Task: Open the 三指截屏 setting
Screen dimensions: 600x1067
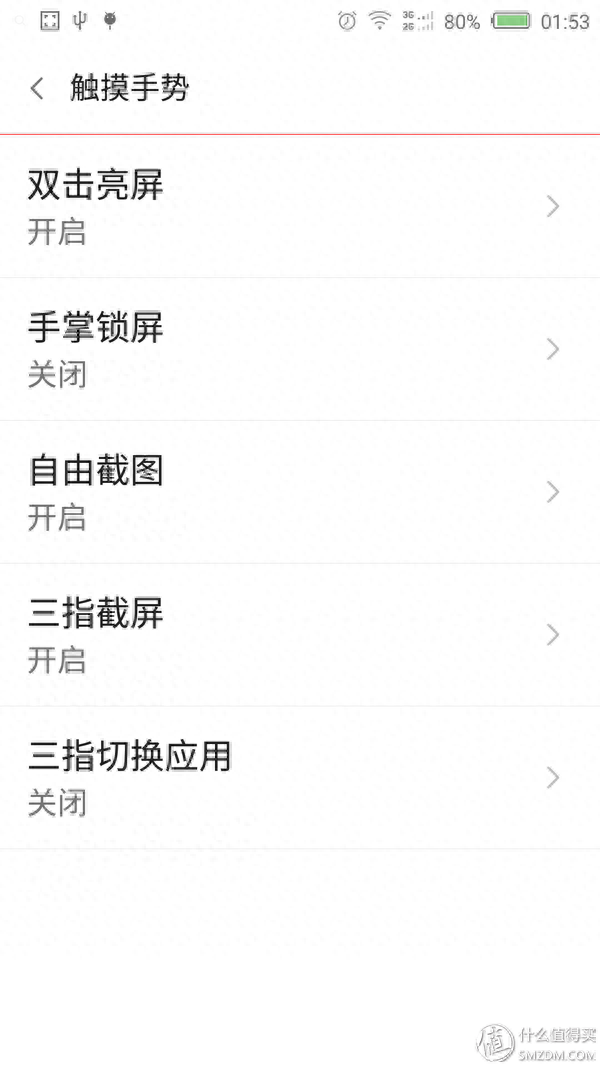Action: click(300, 635)
